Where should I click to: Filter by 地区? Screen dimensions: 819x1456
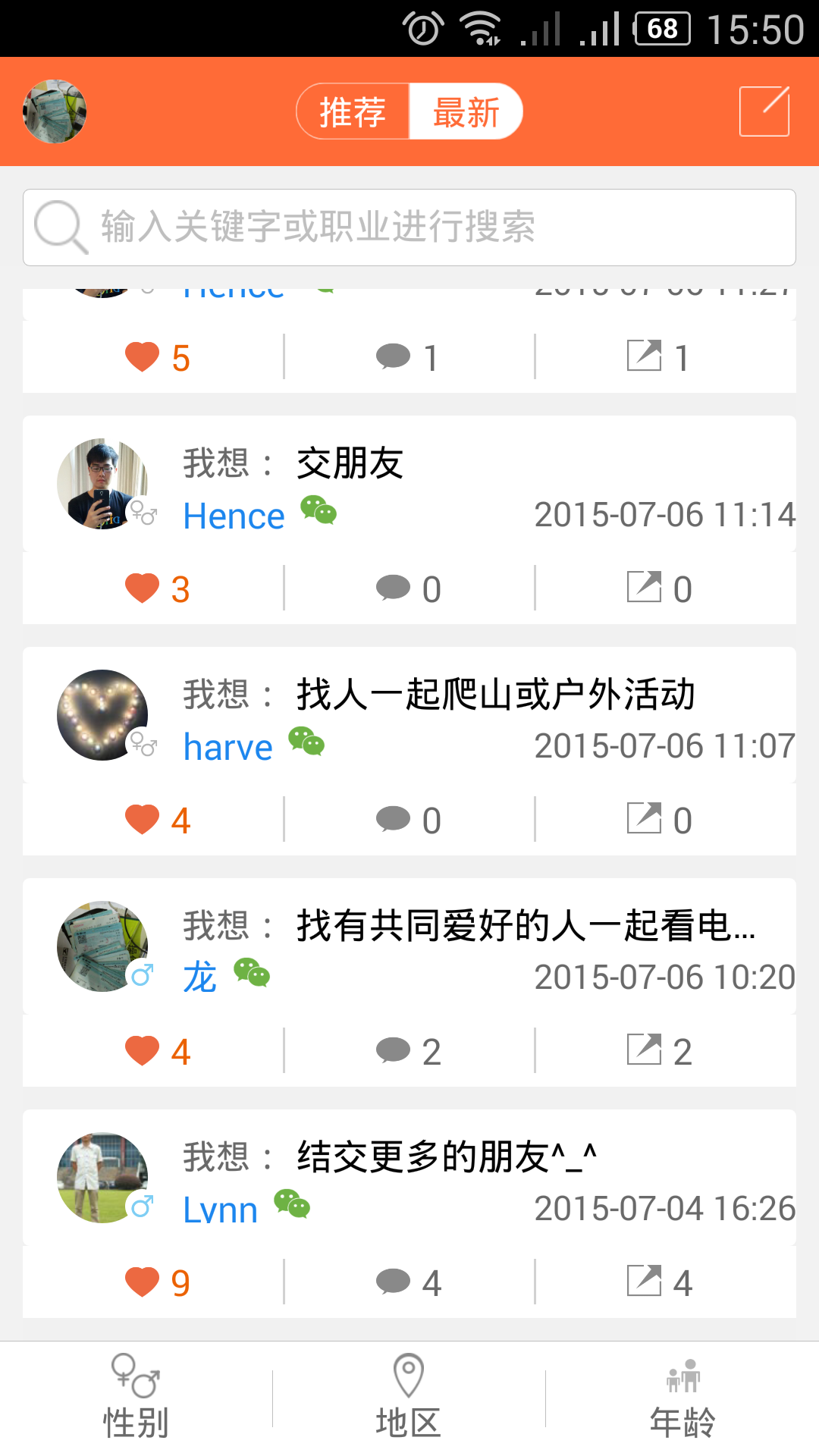point(409,1398)
